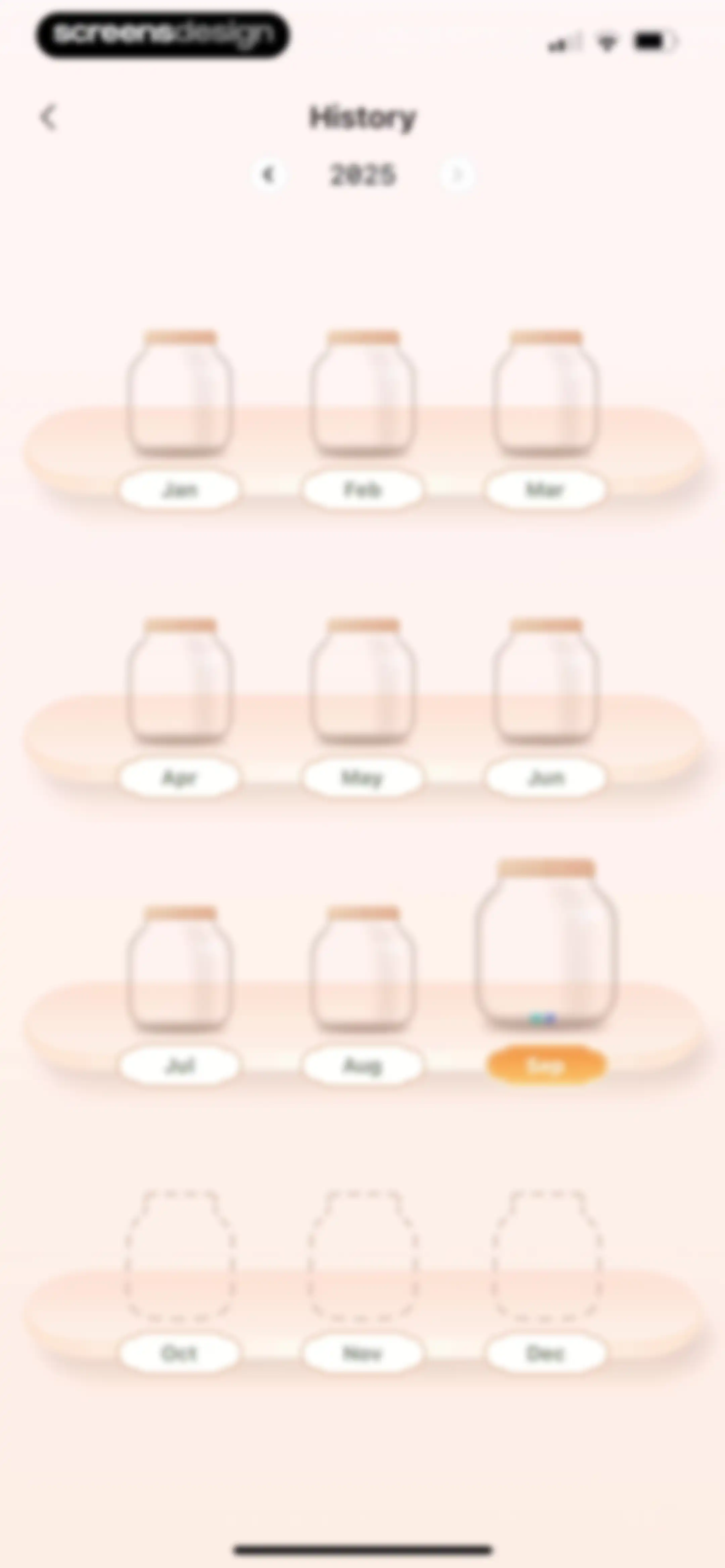Go back from the History screen
This screenshot has width=725, height=1568.
pos(48,118)
